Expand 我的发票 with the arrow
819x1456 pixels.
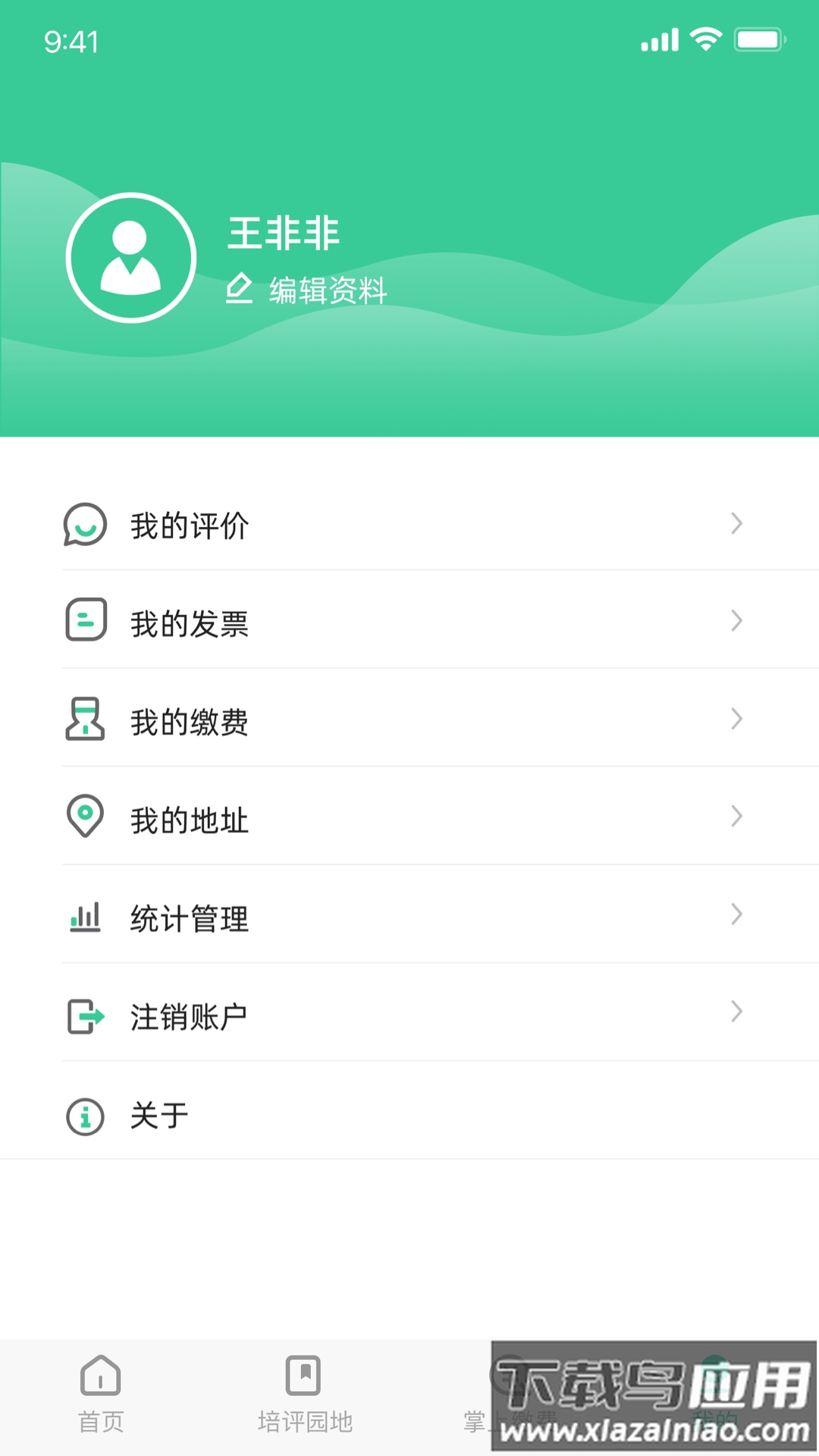point(735,622)
